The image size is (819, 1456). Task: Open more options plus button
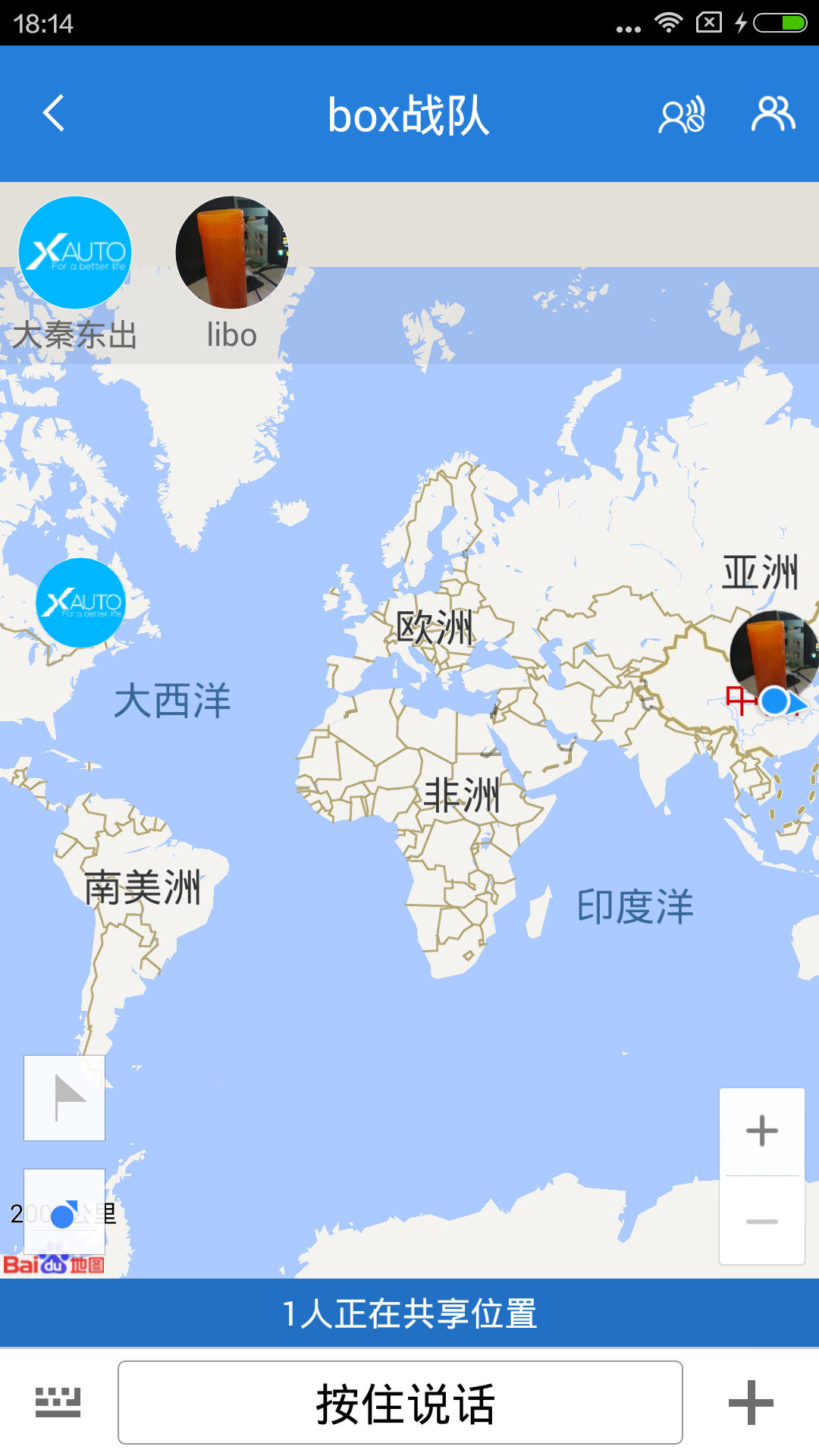tap(751, 1403)
